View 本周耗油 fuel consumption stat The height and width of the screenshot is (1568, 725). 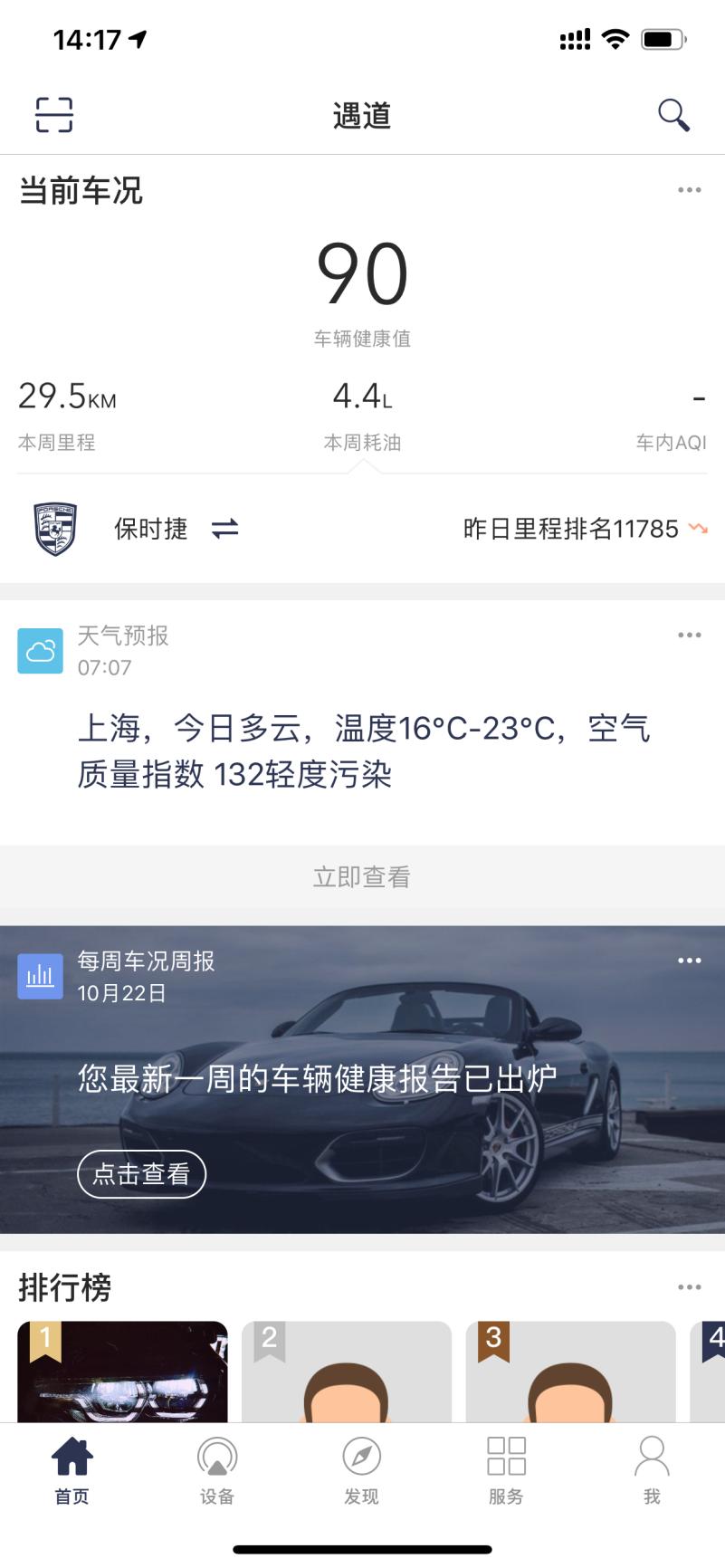(362, 412)
